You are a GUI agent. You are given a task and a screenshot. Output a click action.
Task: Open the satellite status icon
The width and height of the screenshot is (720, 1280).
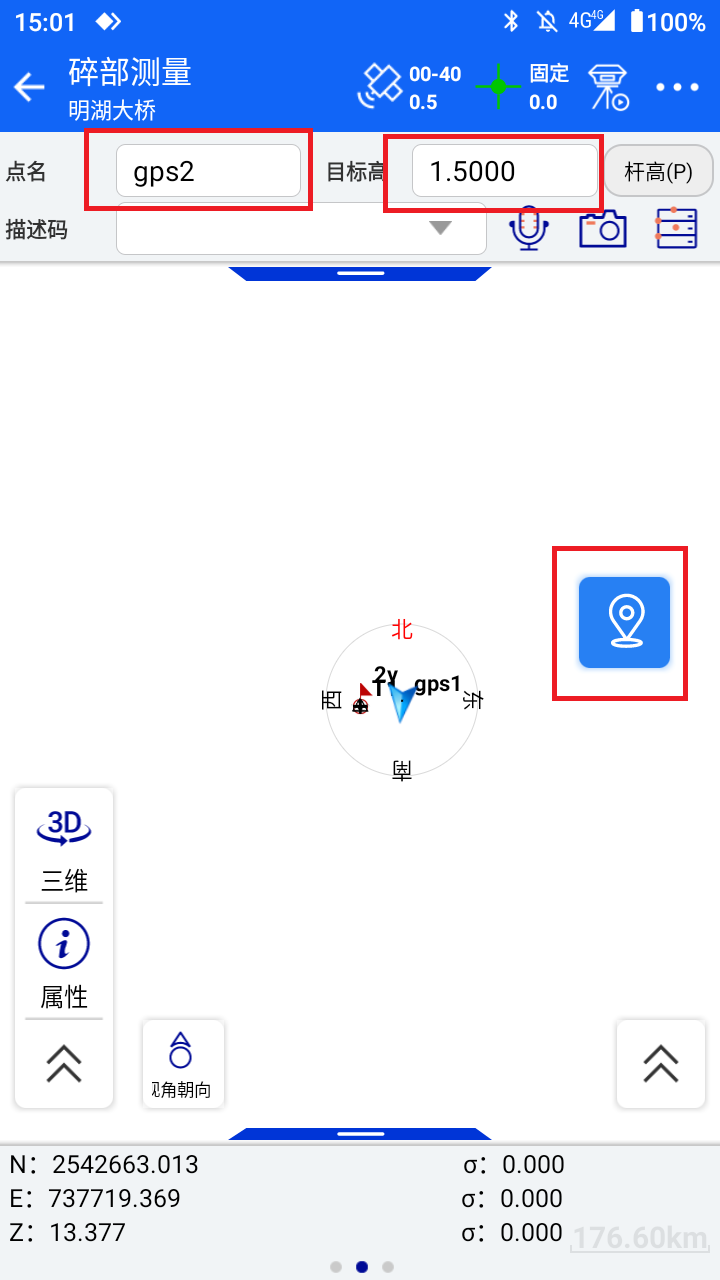380,87
